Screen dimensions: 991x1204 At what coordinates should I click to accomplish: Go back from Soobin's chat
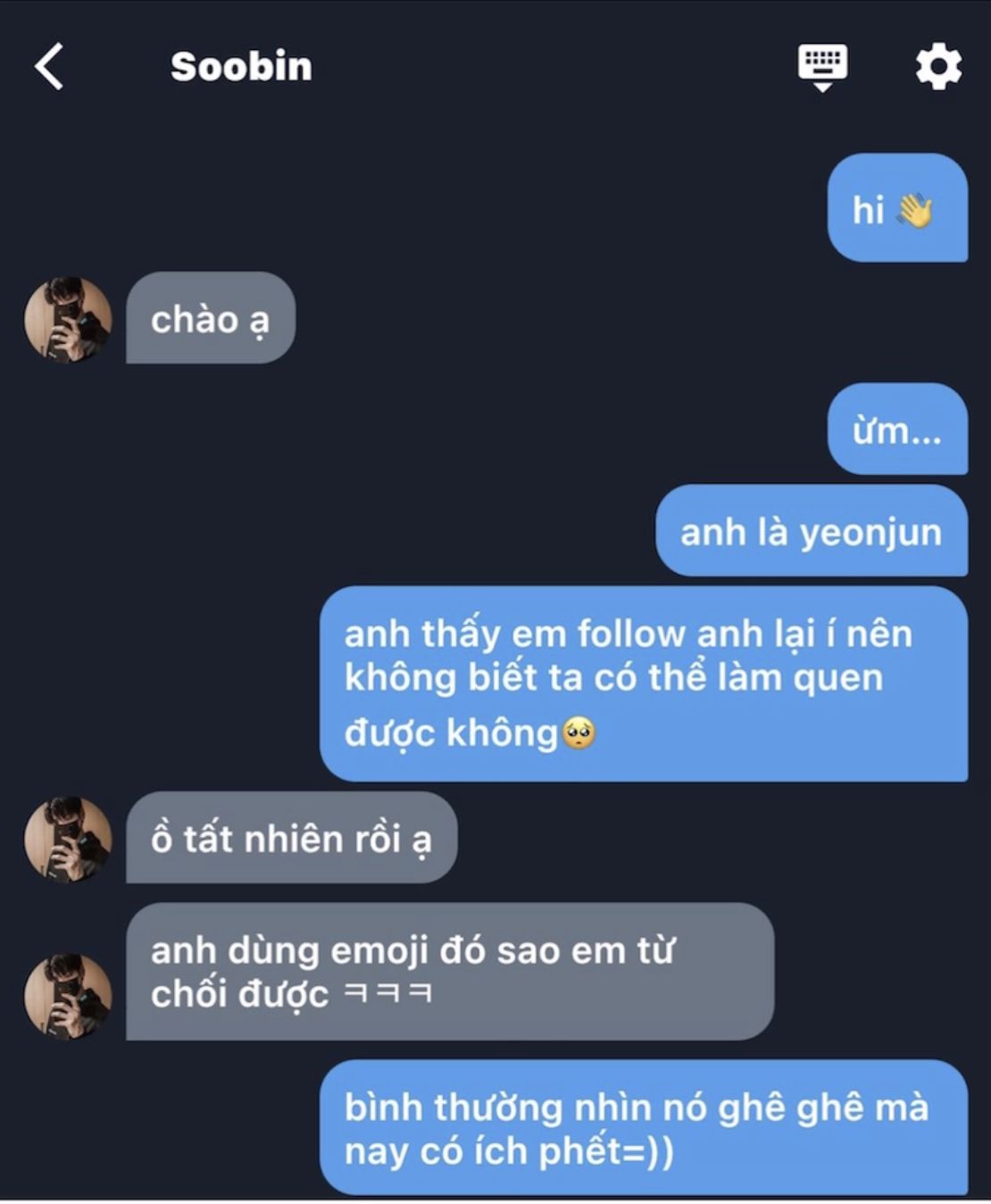click(x=50, y=67)
